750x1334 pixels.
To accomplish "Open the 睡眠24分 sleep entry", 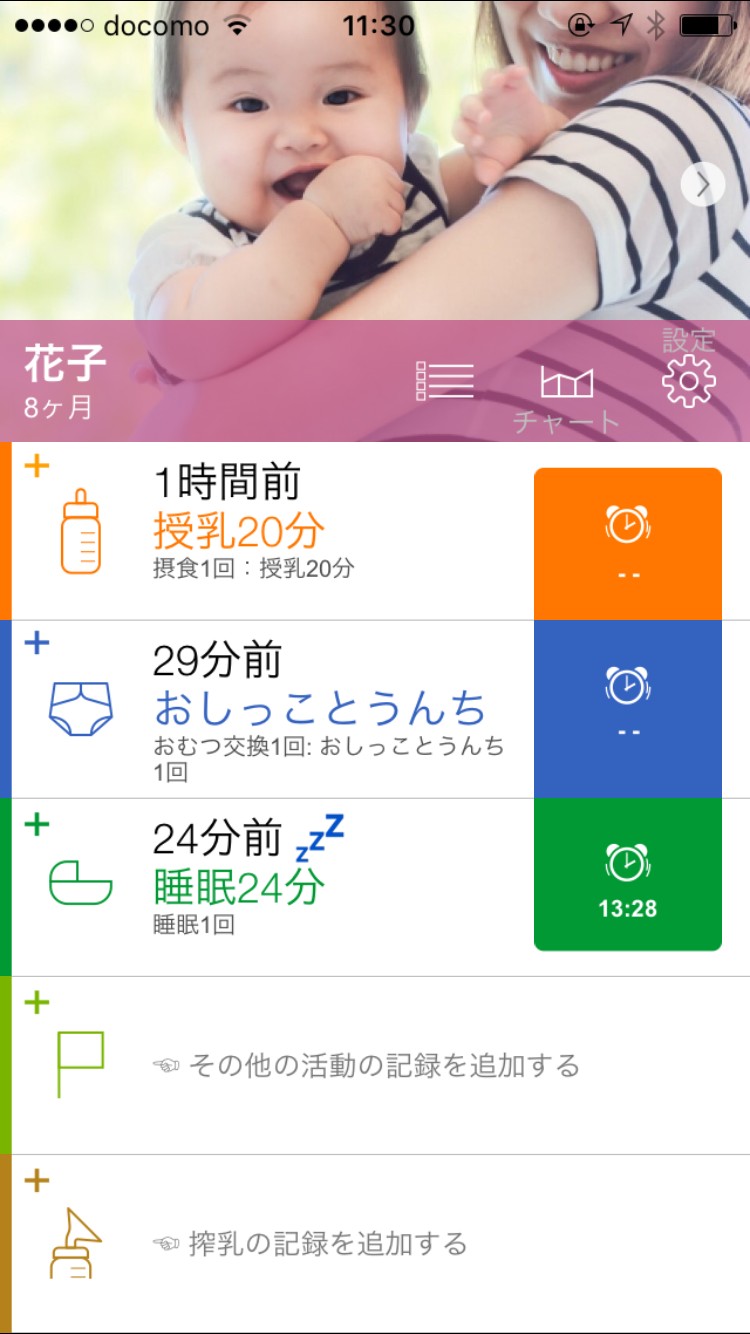I will tap(239, 887).
